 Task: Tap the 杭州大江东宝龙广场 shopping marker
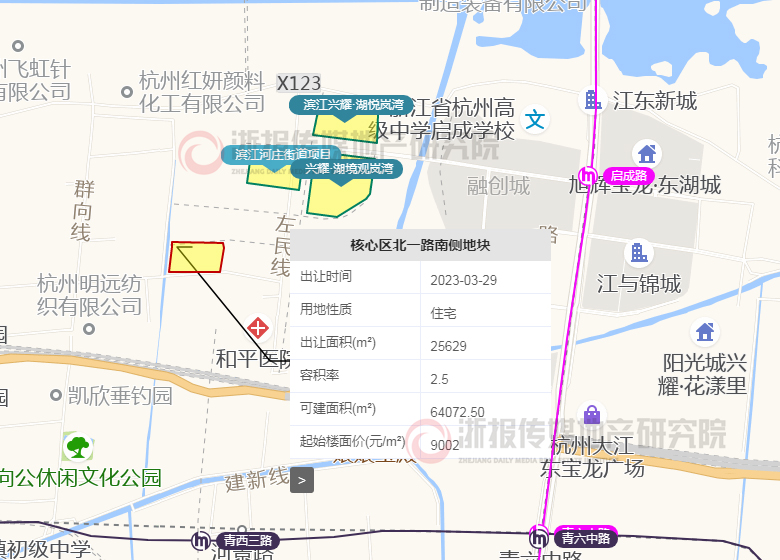click(x=592, y=413)
